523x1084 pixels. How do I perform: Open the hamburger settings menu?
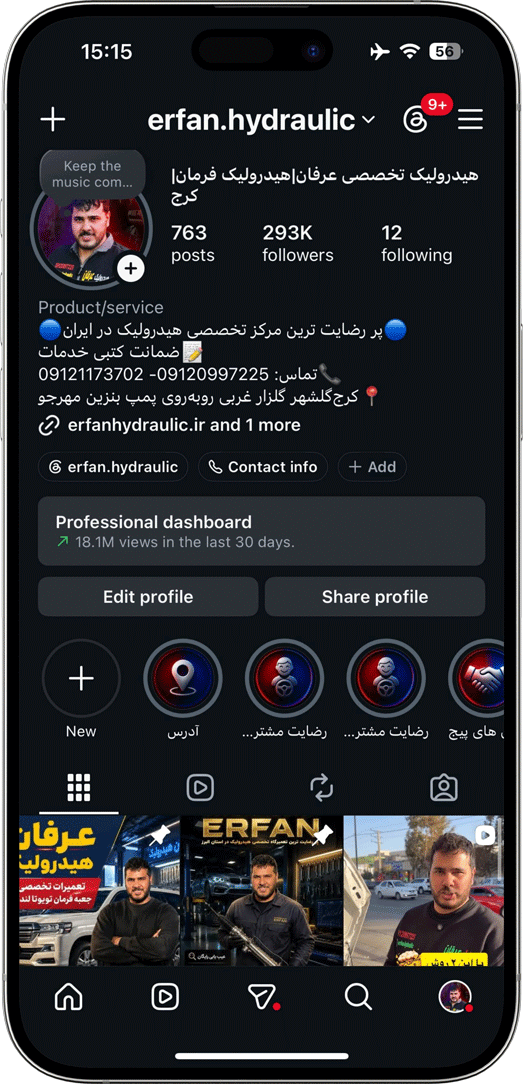[470, 120]
